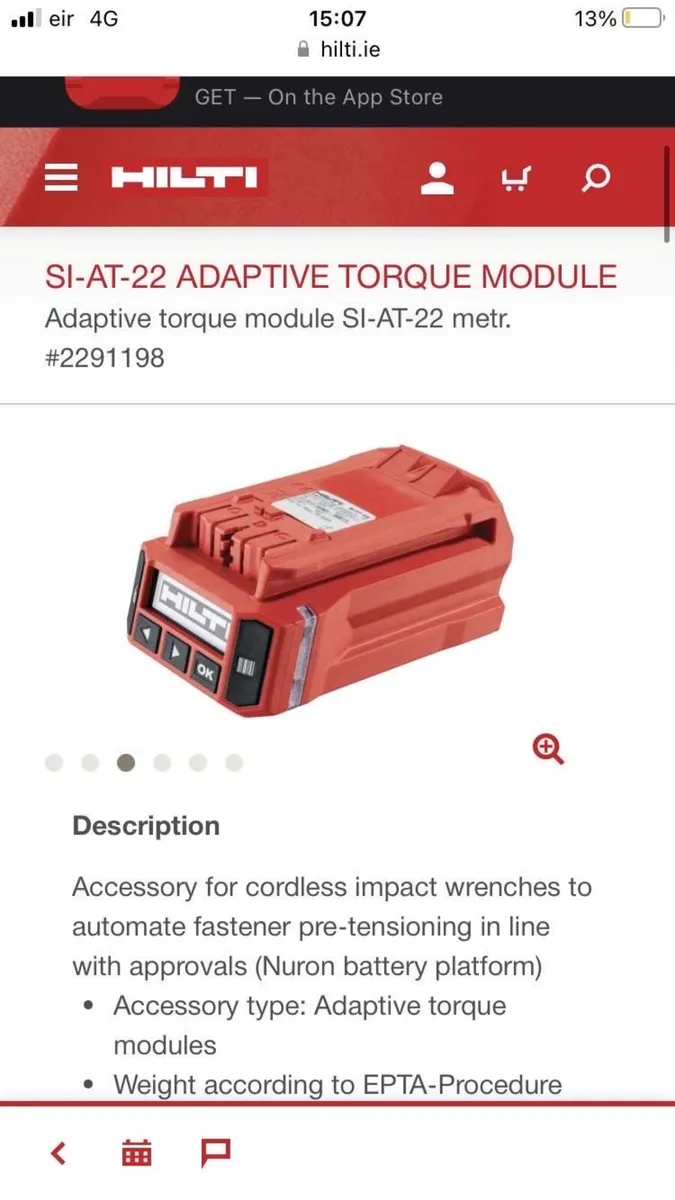The width and height of the screenshot is (675, 1200).
Task: View the shopping cart
Action: click(x=516, y=179)
